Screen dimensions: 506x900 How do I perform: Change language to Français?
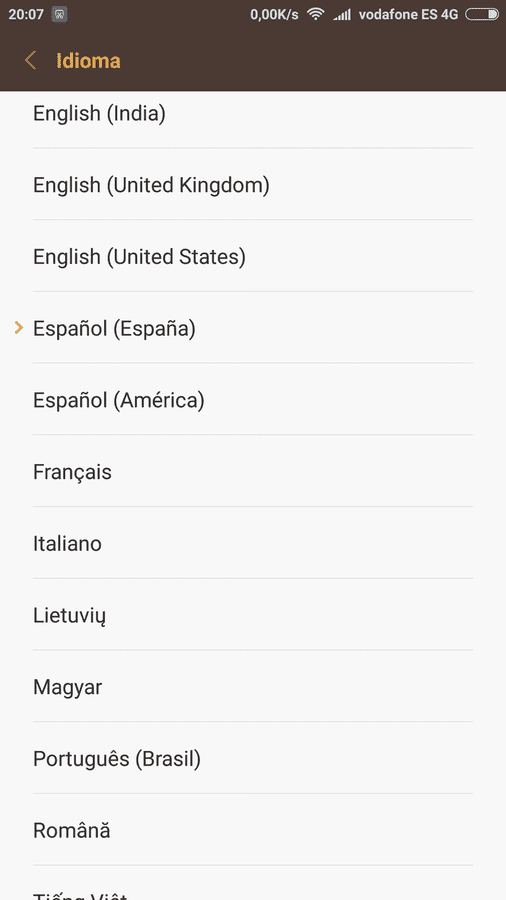tap(253, 472)
